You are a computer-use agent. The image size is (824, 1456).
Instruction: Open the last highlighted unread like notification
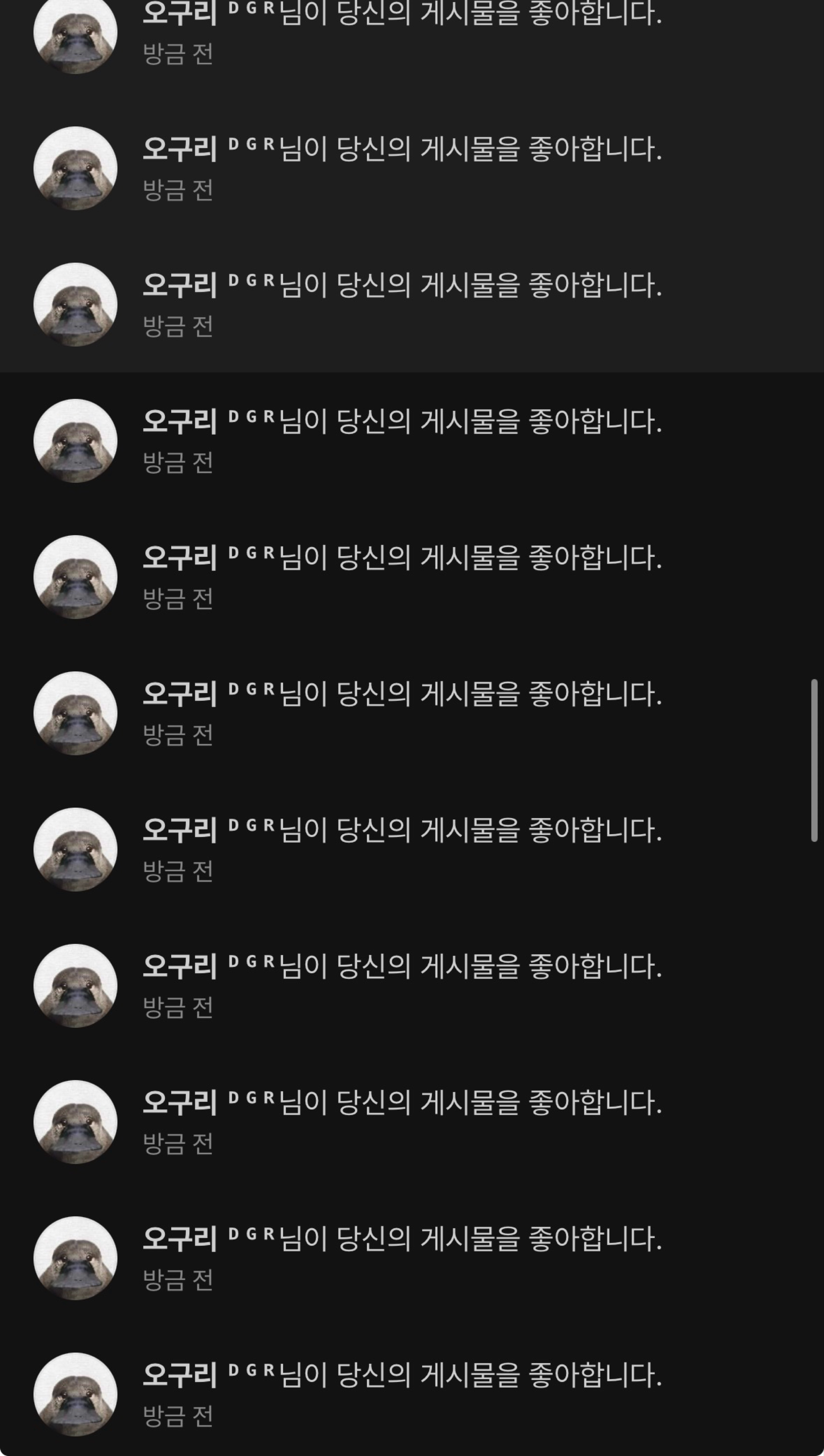coord(402,304)
